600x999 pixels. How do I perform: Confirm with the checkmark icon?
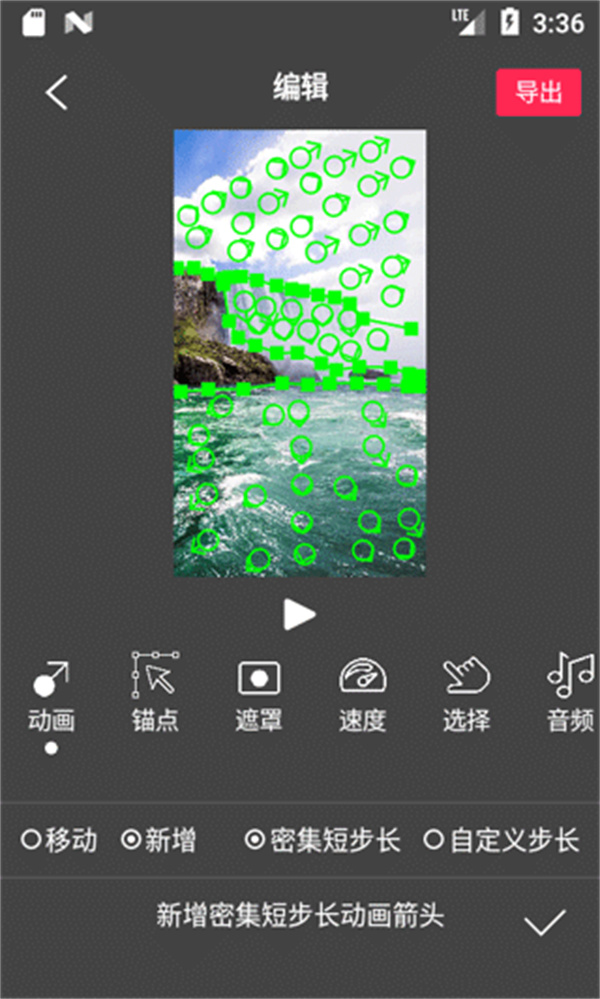pyautogui.click(x=544, y=923)
